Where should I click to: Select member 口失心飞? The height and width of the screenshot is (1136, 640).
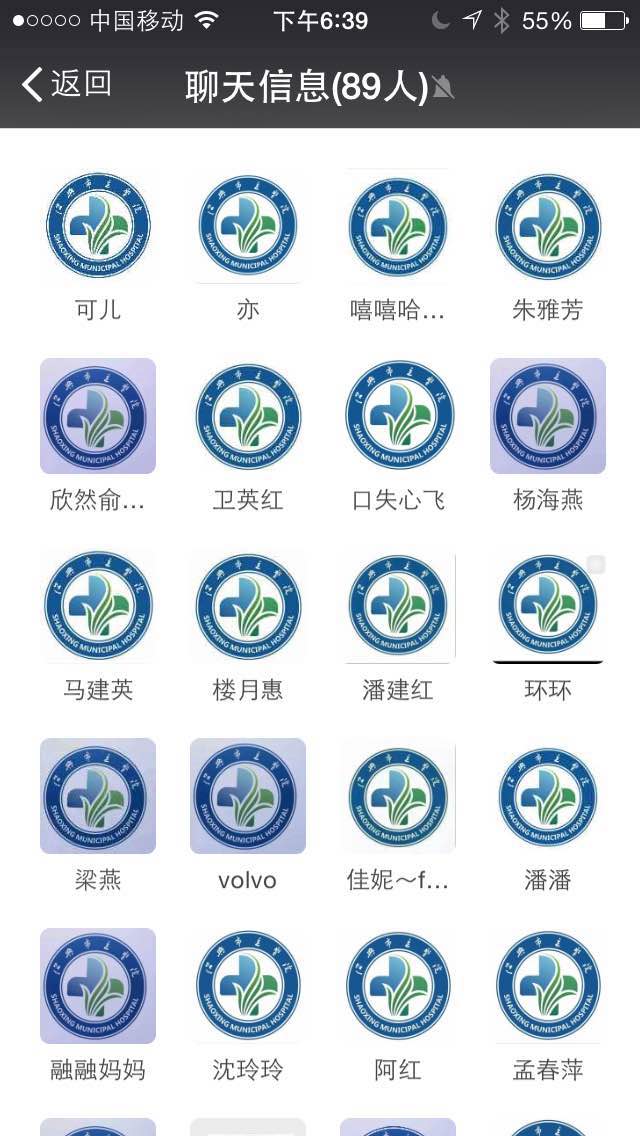[398, 416]
